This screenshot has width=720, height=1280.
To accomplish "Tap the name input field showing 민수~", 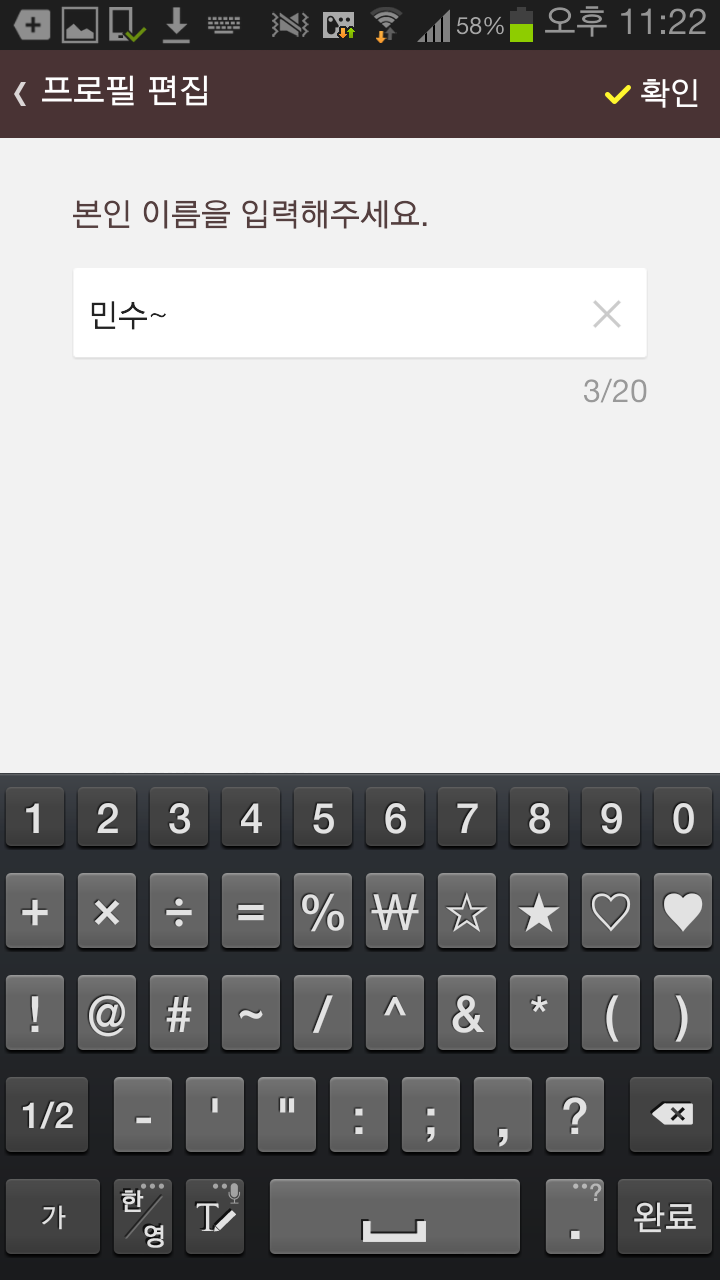I will click(300, 313).
